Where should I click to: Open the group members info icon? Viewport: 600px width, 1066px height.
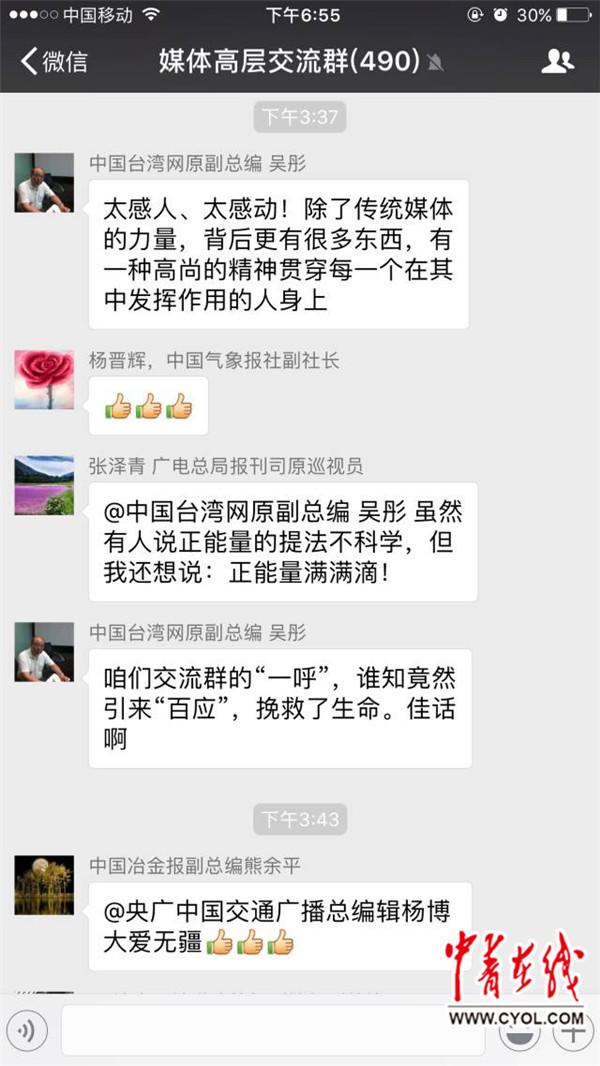pos(557,61)
